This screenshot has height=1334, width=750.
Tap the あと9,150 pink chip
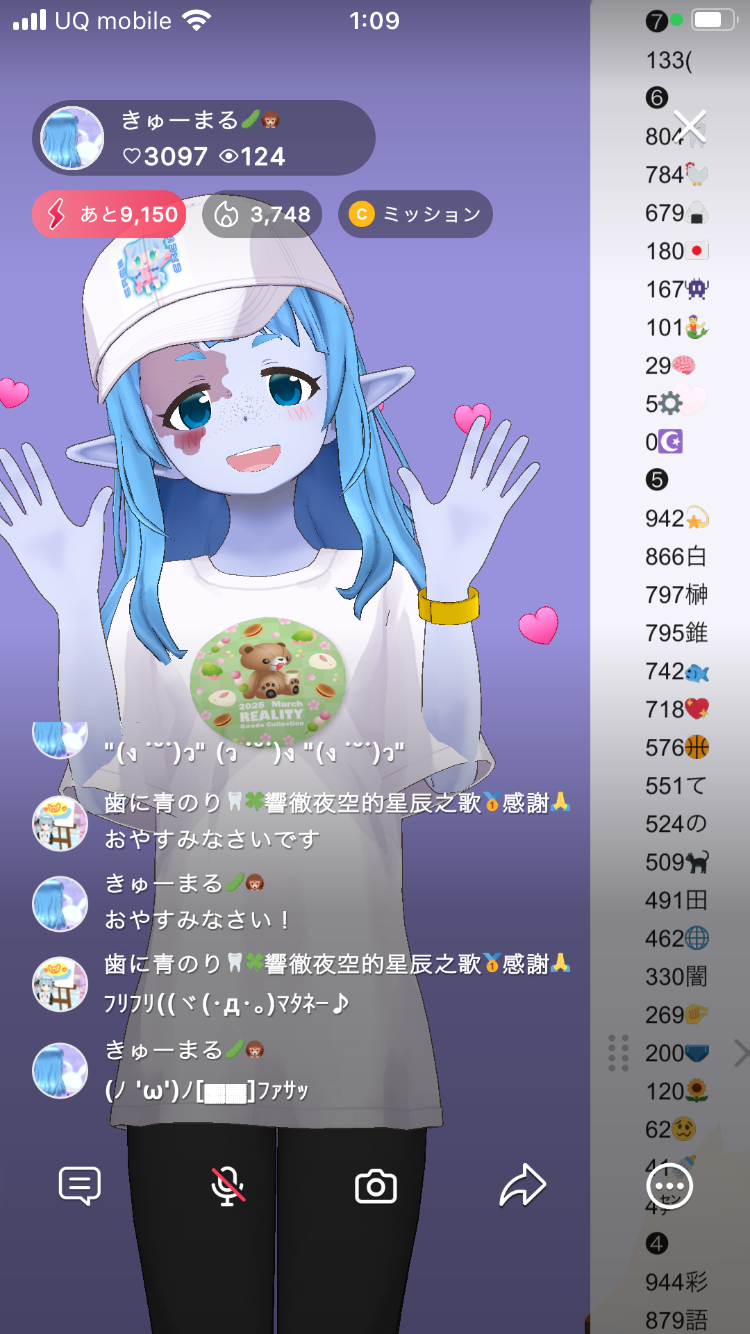pyautogui.click(x=109, y=214)
